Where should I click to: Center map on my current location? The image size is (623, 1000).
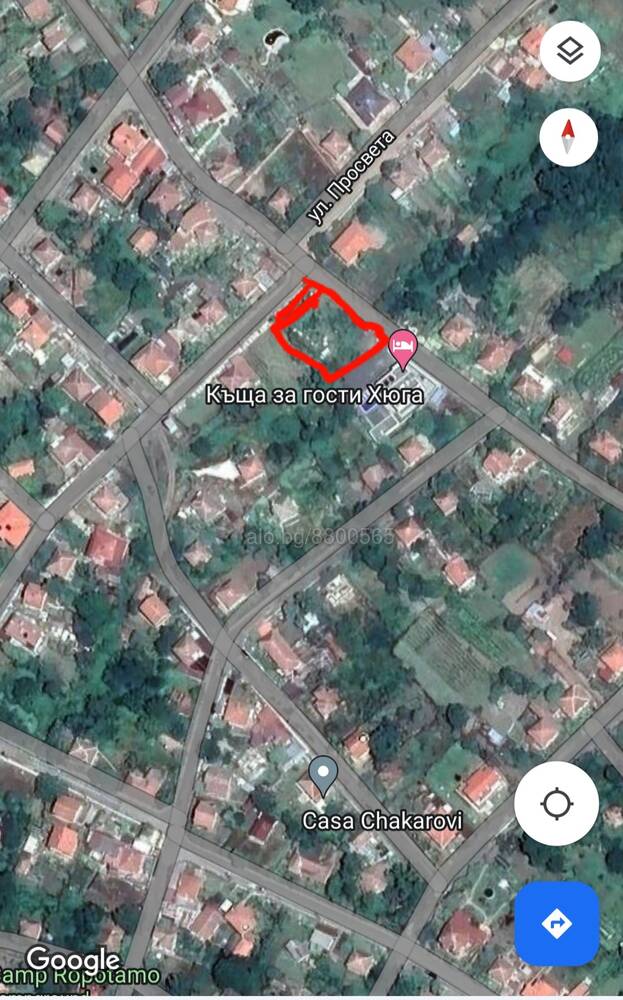point(556,802)
